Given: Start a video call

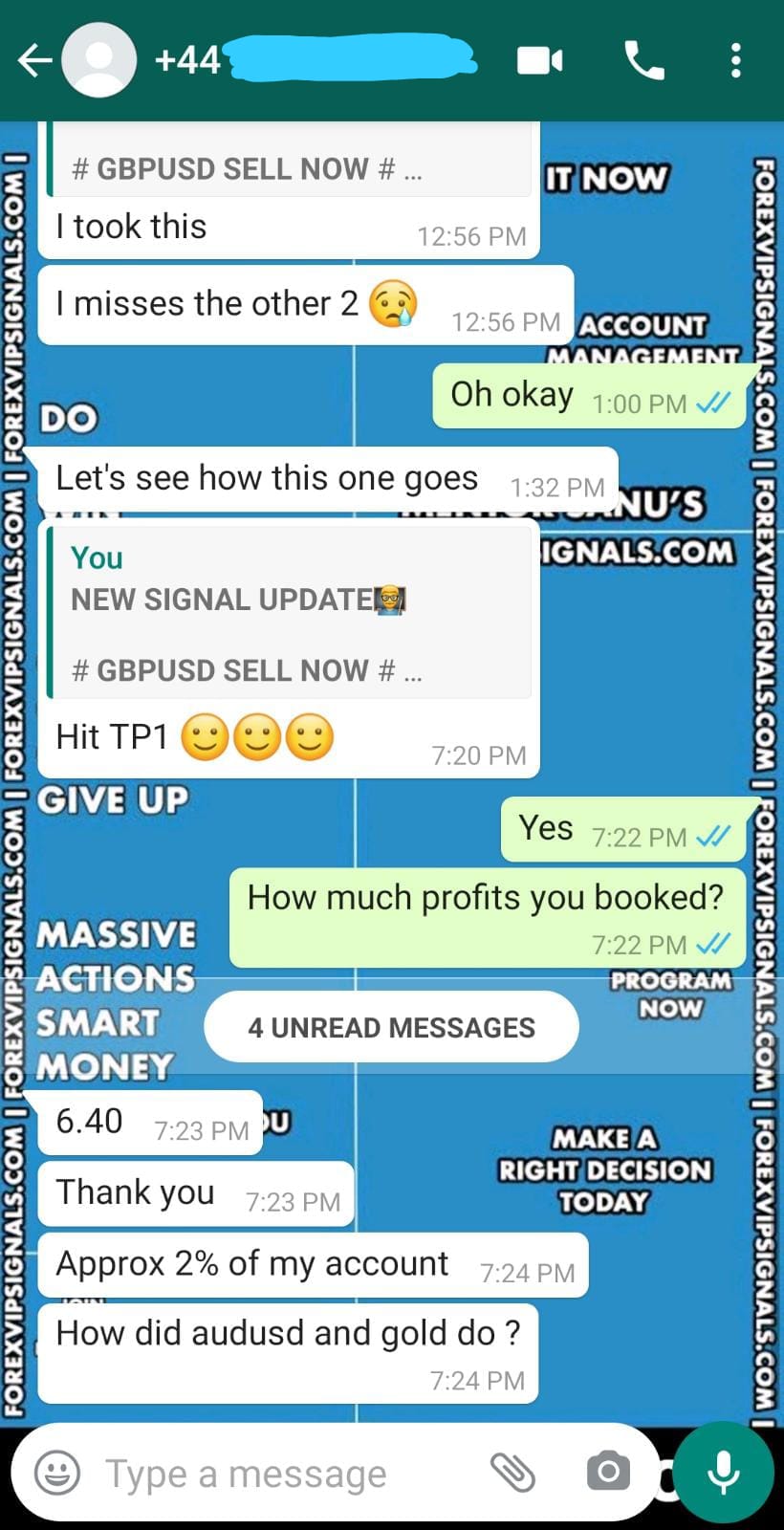Looking at the screenshot, I should click(540, 61).
